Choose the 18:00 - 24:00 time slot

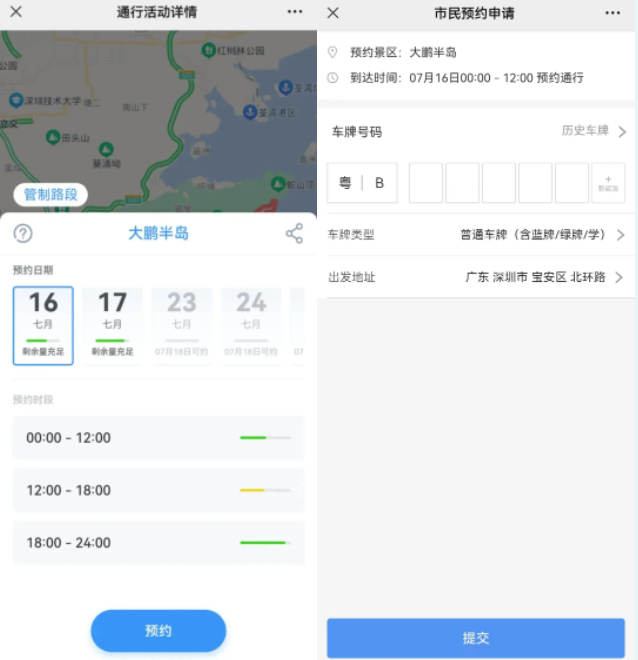point(158,543)
